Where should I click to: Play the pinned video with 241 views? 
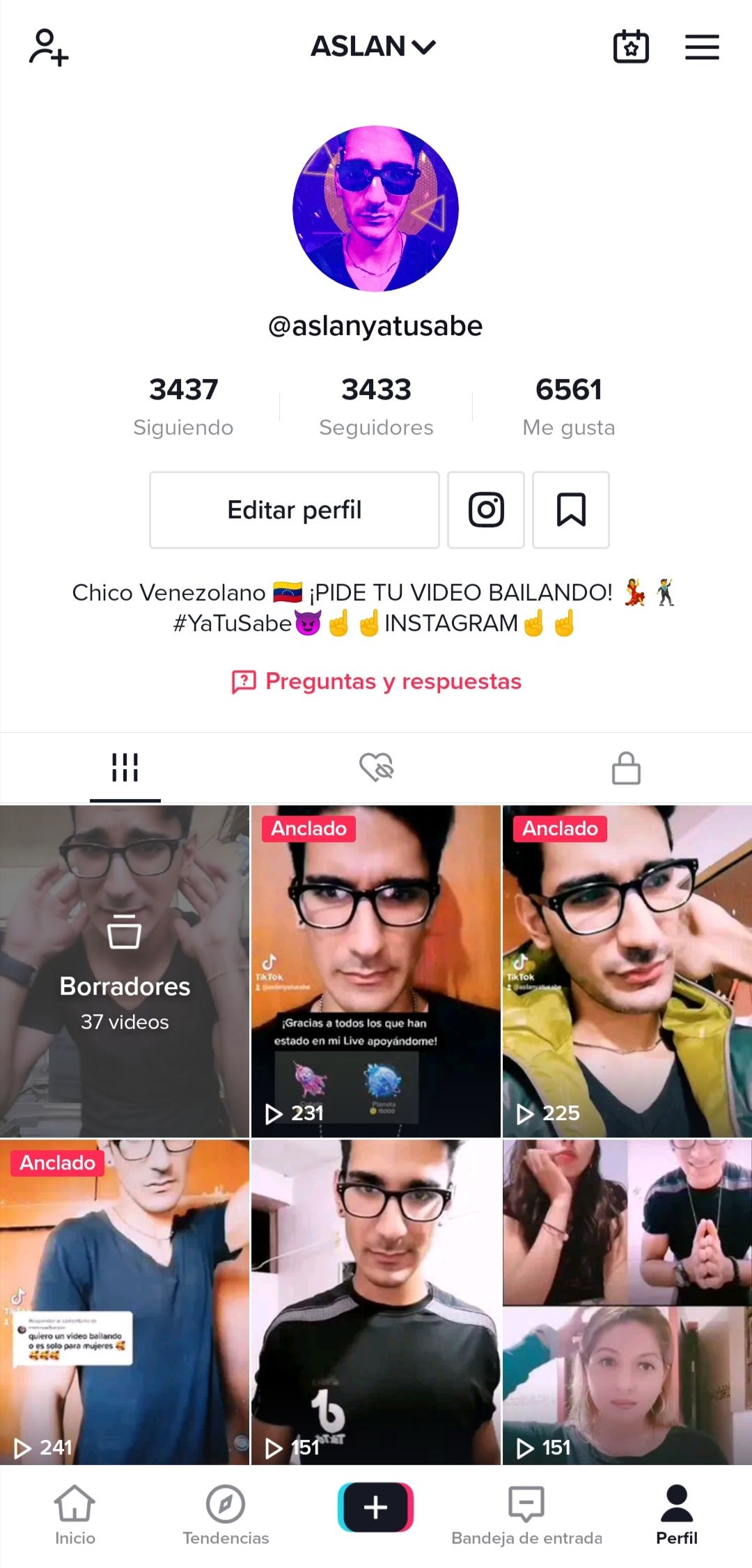pyautogui.click(x=125, y=1303)
